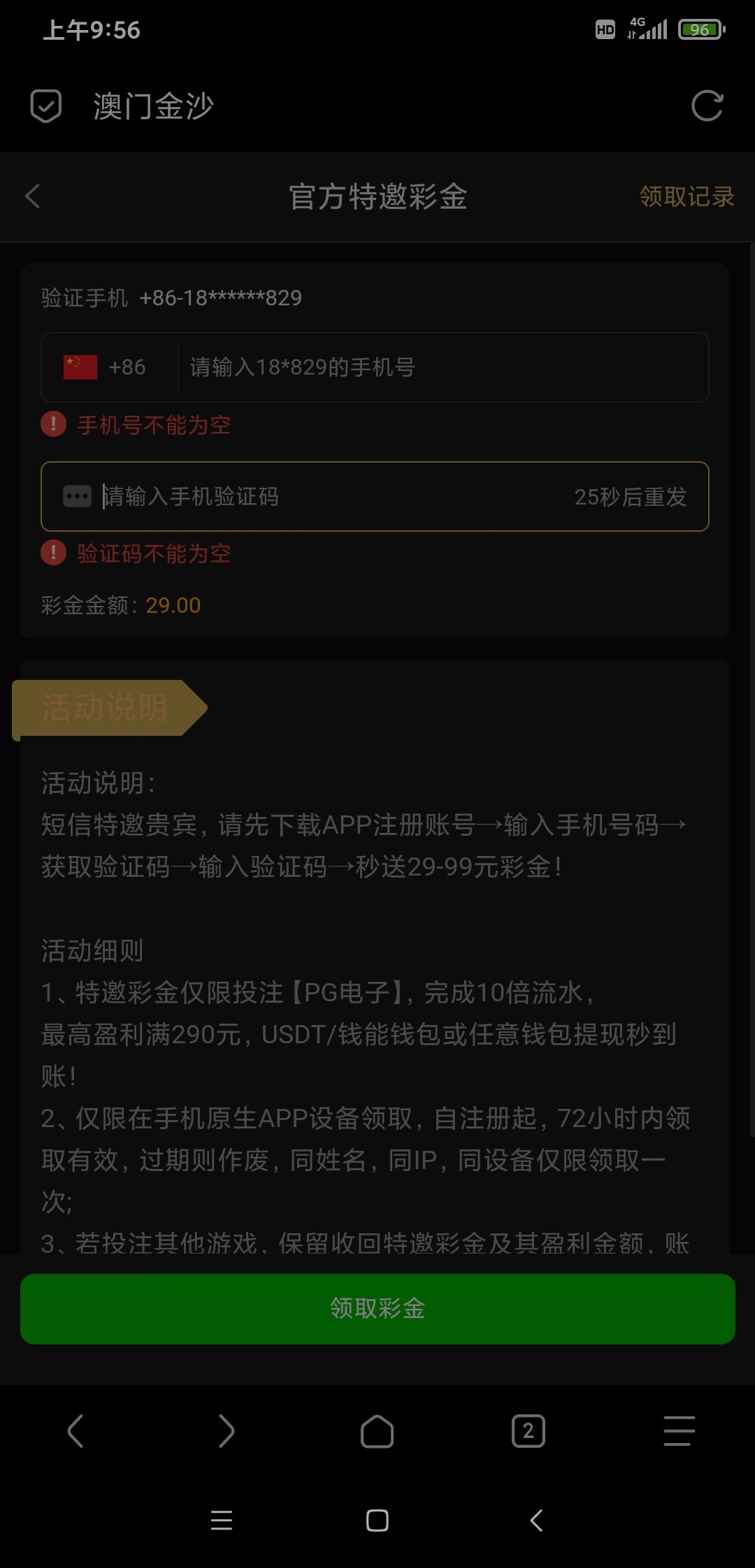Image resolution: width=755 pixels, height=1568 pixels.
Task: Open 领取记录 claim history
Action: [x=686, y=196]
